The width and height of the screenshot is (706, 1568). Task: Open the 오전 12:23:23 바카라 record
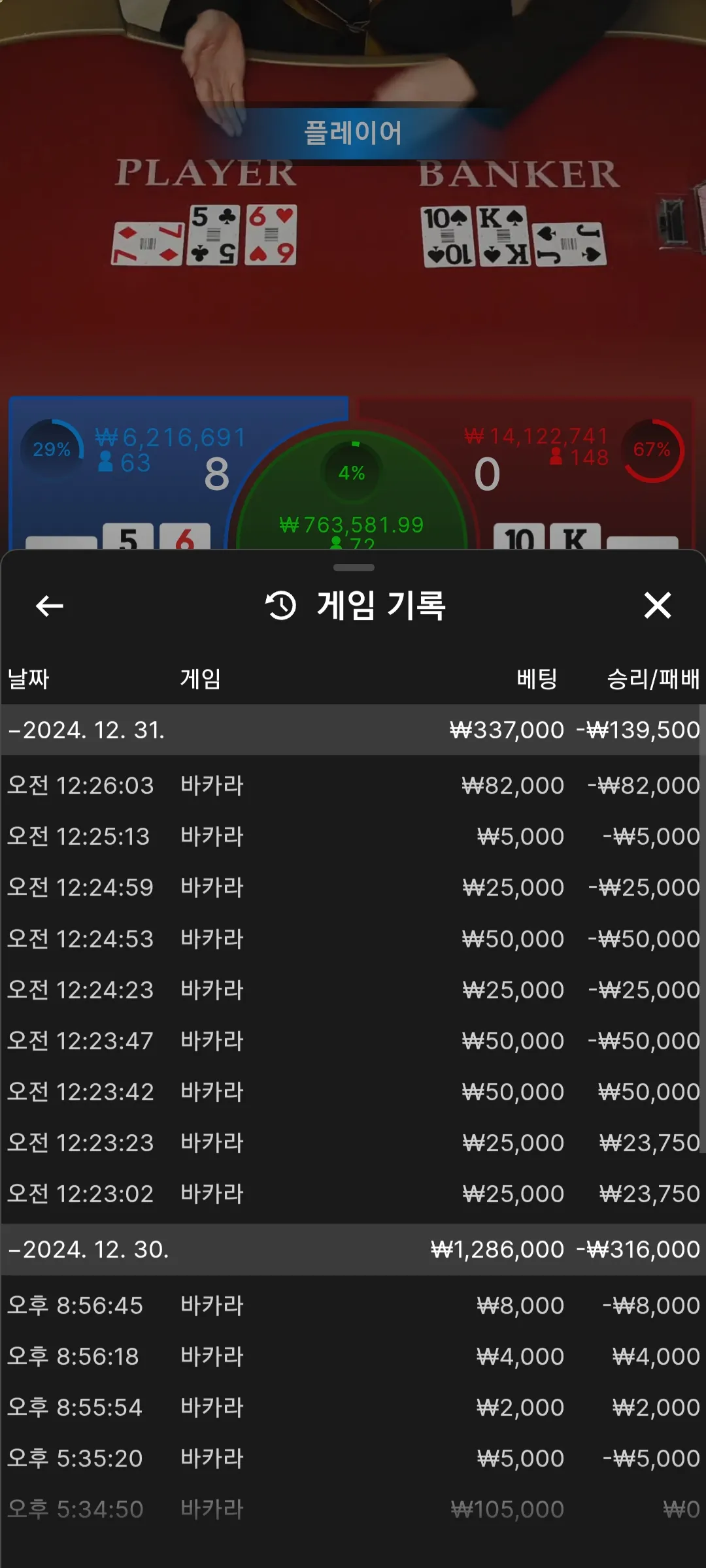[353, 1143]
